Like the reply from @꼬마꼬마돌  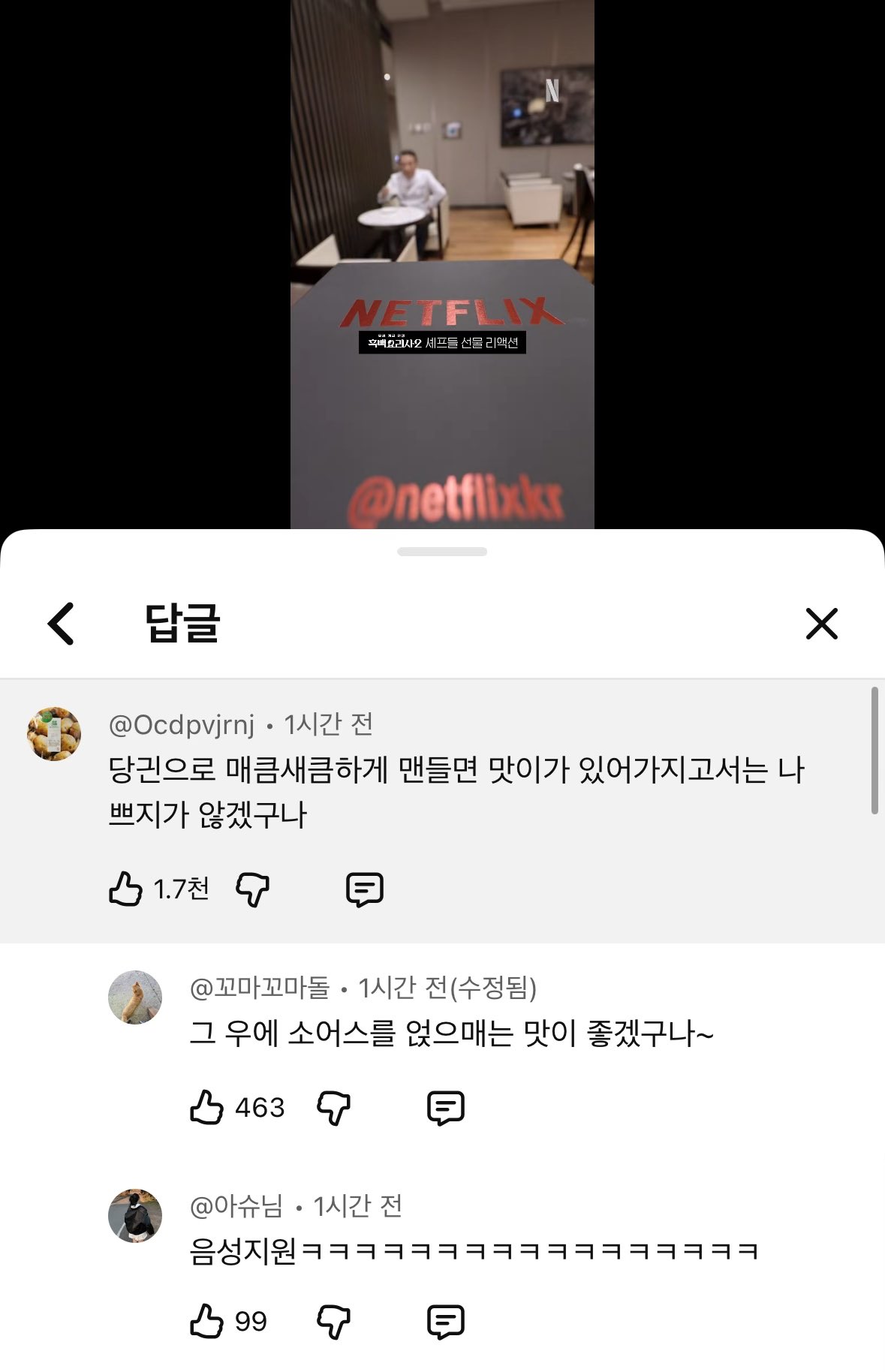206,1108
